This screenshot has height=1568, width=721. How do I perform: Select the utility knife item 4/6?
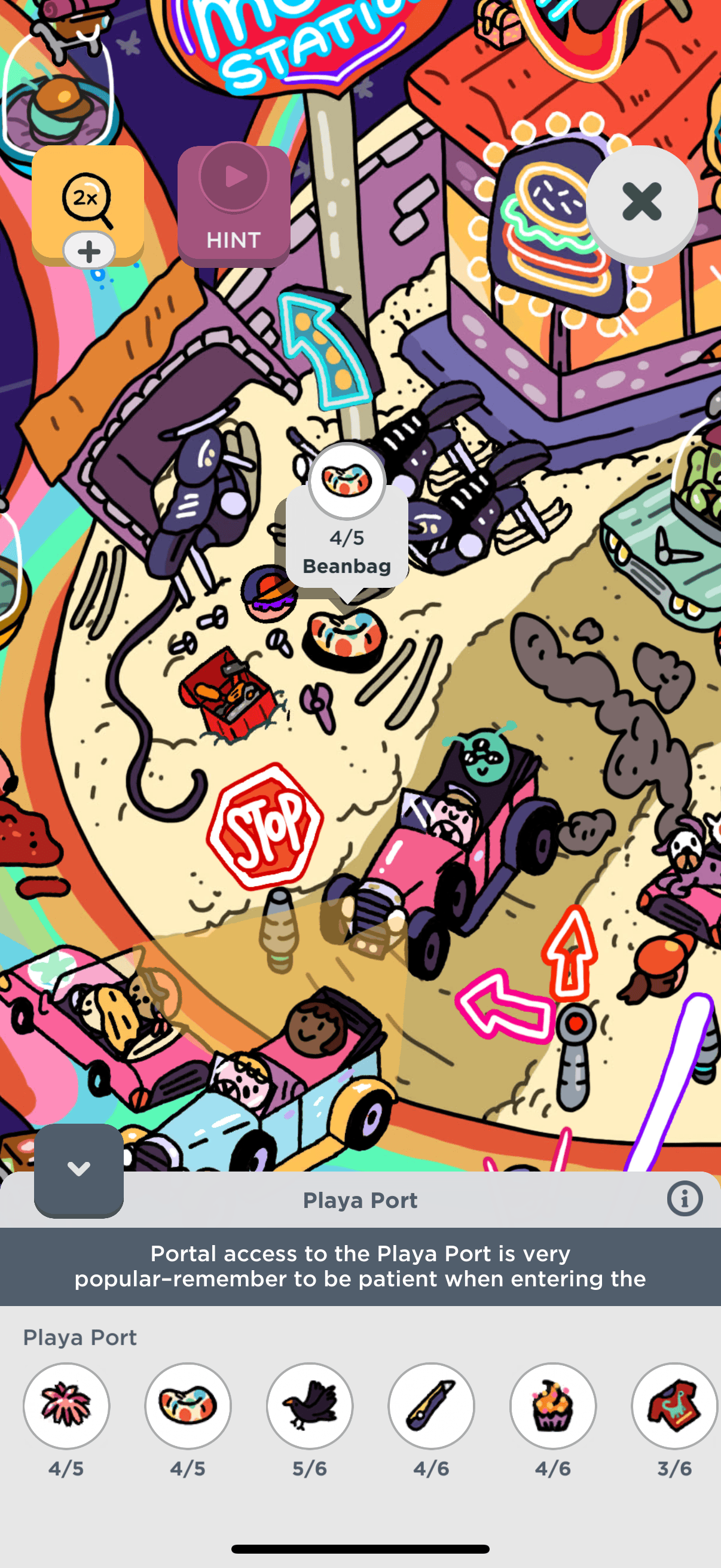432,1405
